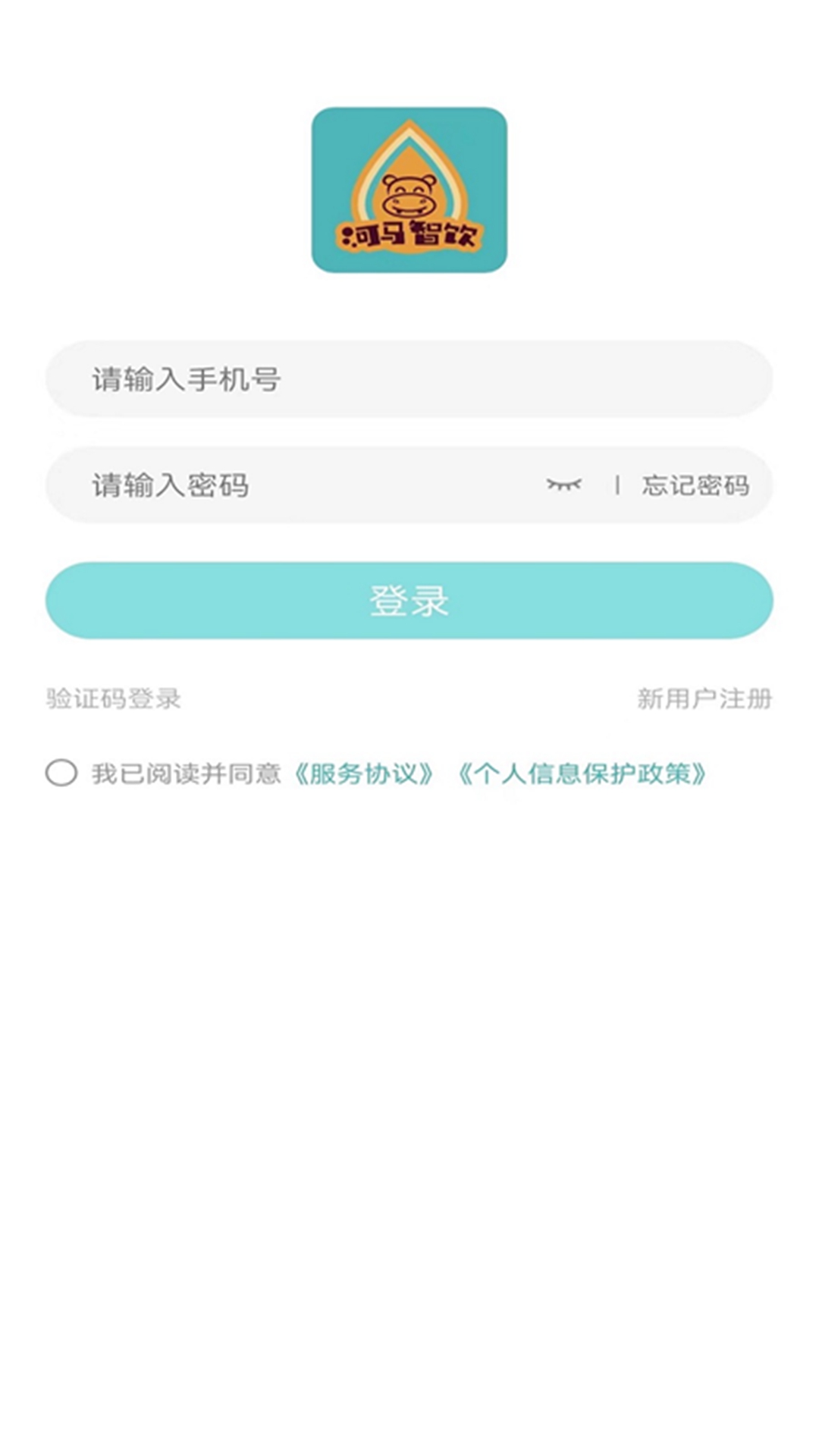View the 《服务协议》 service agreement
The image size is (819, 1456).
tap(364, 772)
